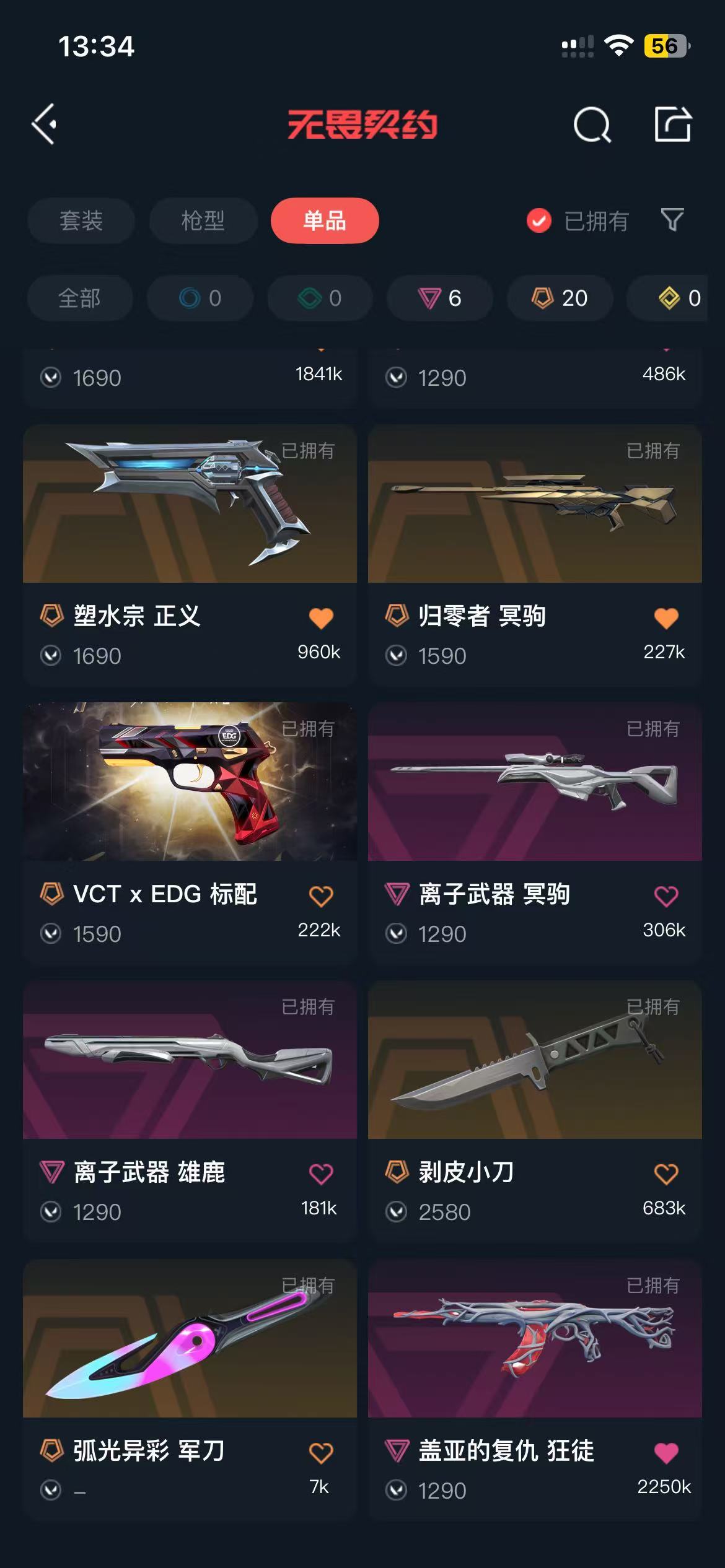Select the 单品 tab

(324, 220)
